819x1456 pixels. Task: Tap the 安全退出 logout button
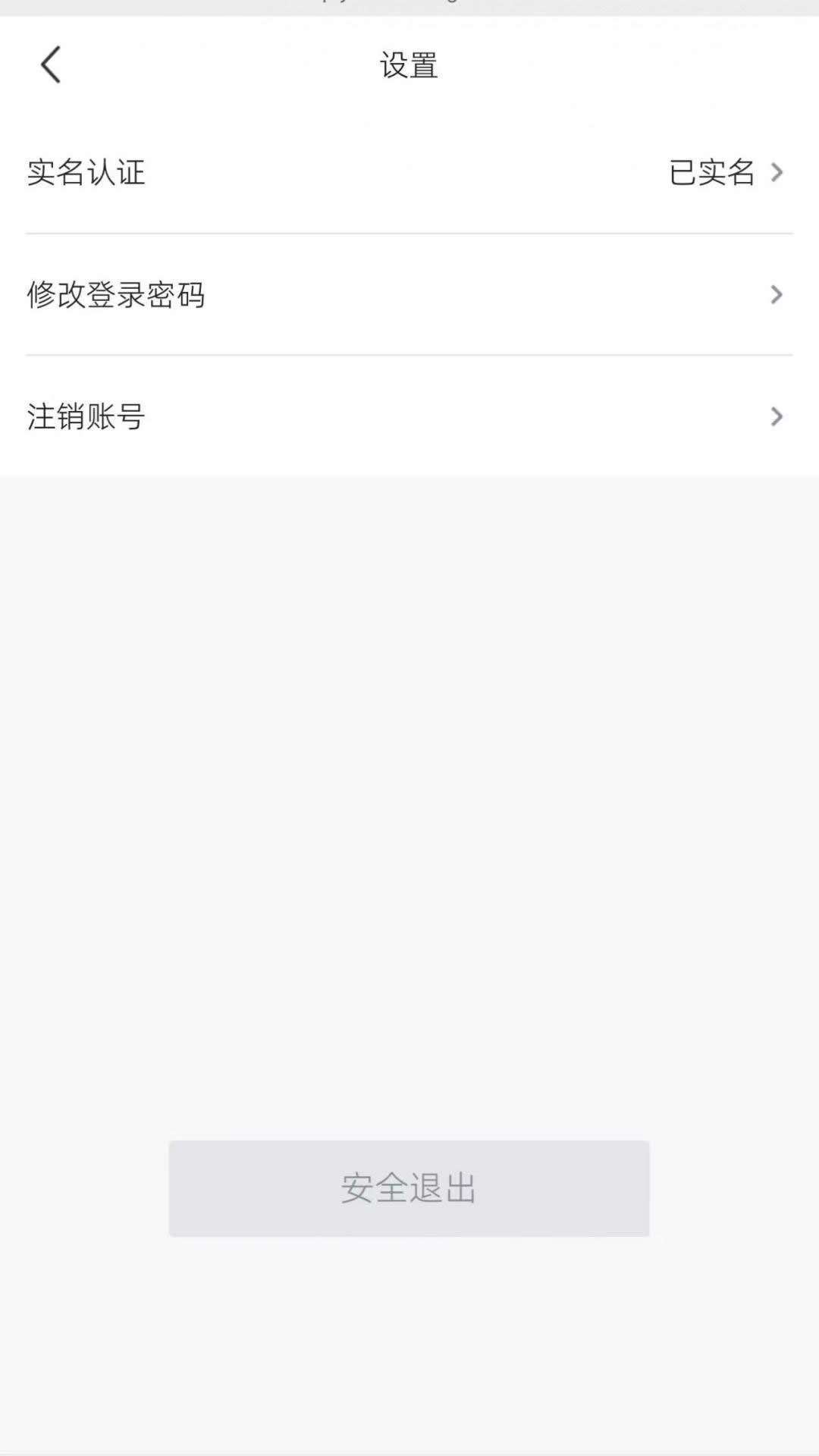pyautogui.click(x=409, y=1189)
